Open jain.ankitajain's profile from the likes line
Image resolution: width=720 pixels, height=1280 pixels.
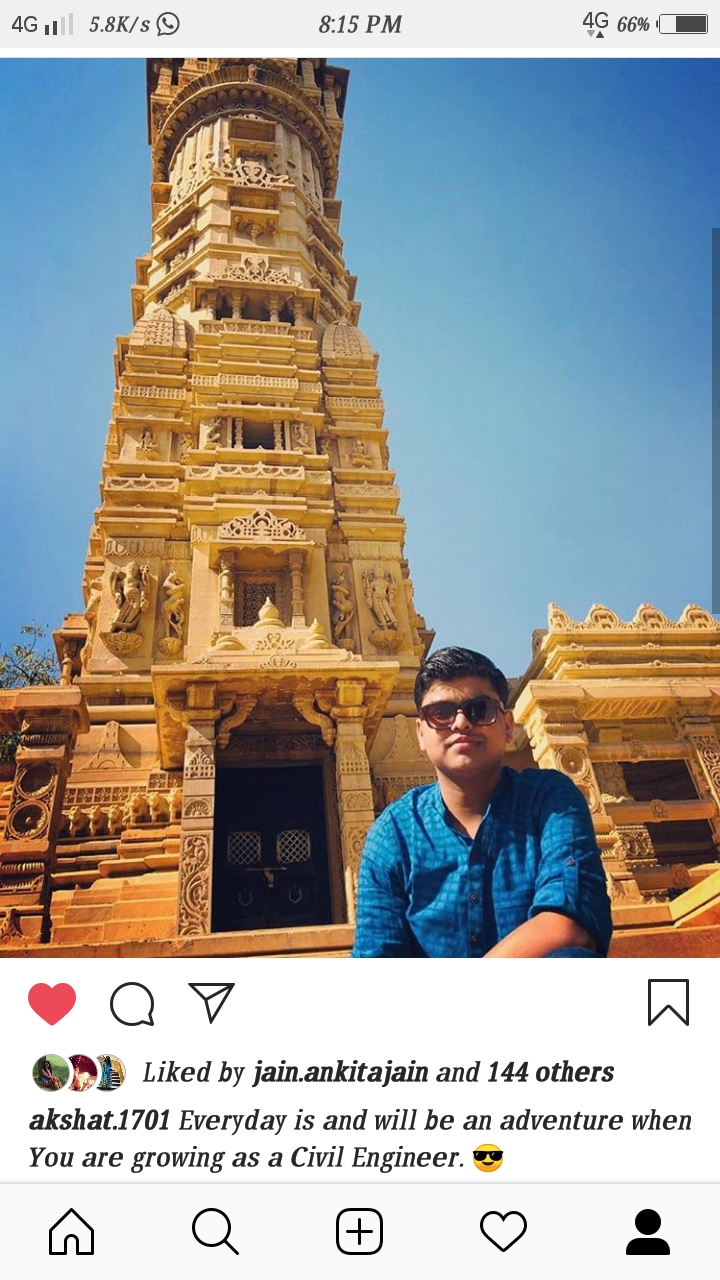click(340, 1072)
